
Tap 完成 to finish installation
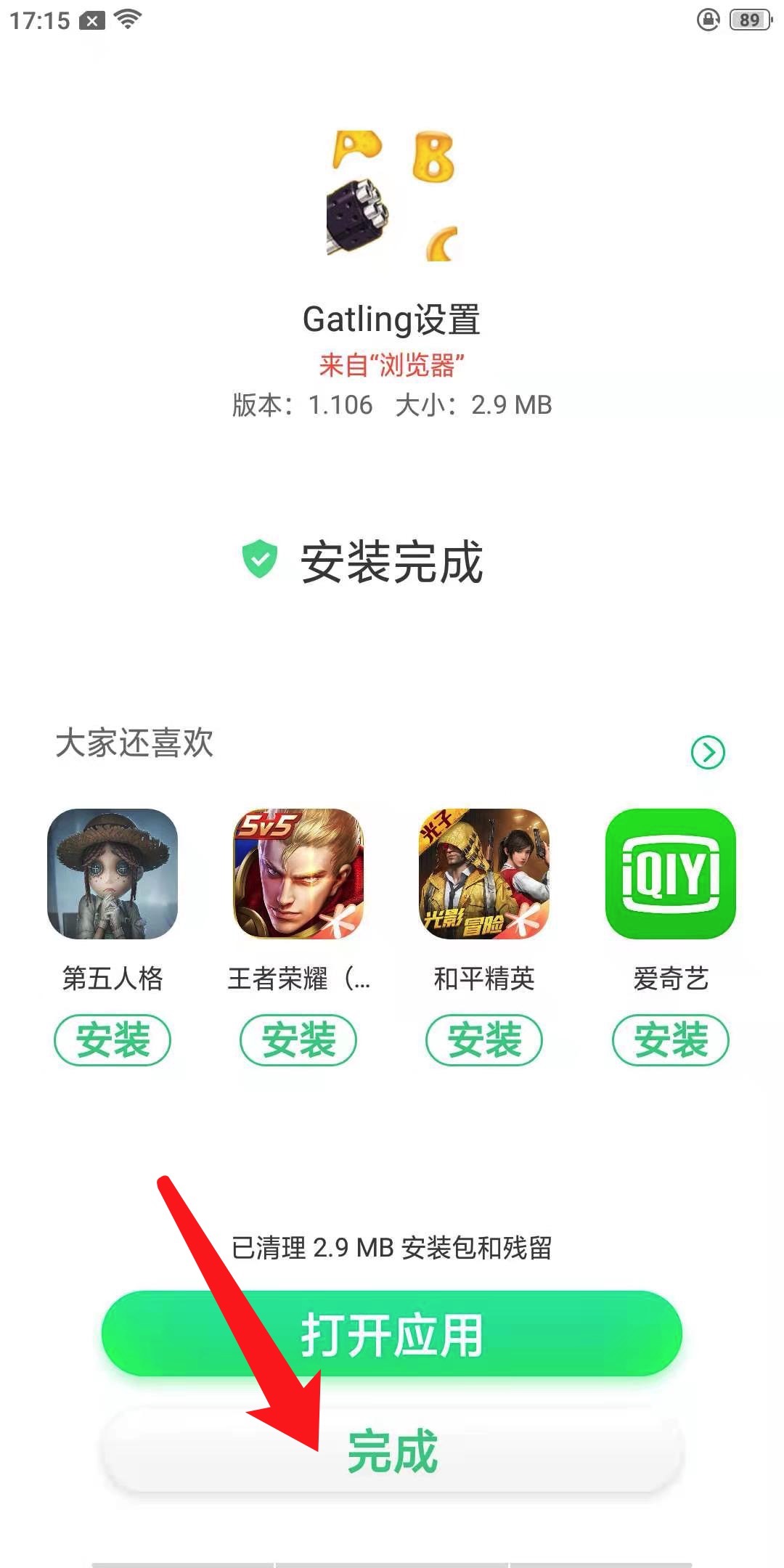click(x=392, y=1452)
